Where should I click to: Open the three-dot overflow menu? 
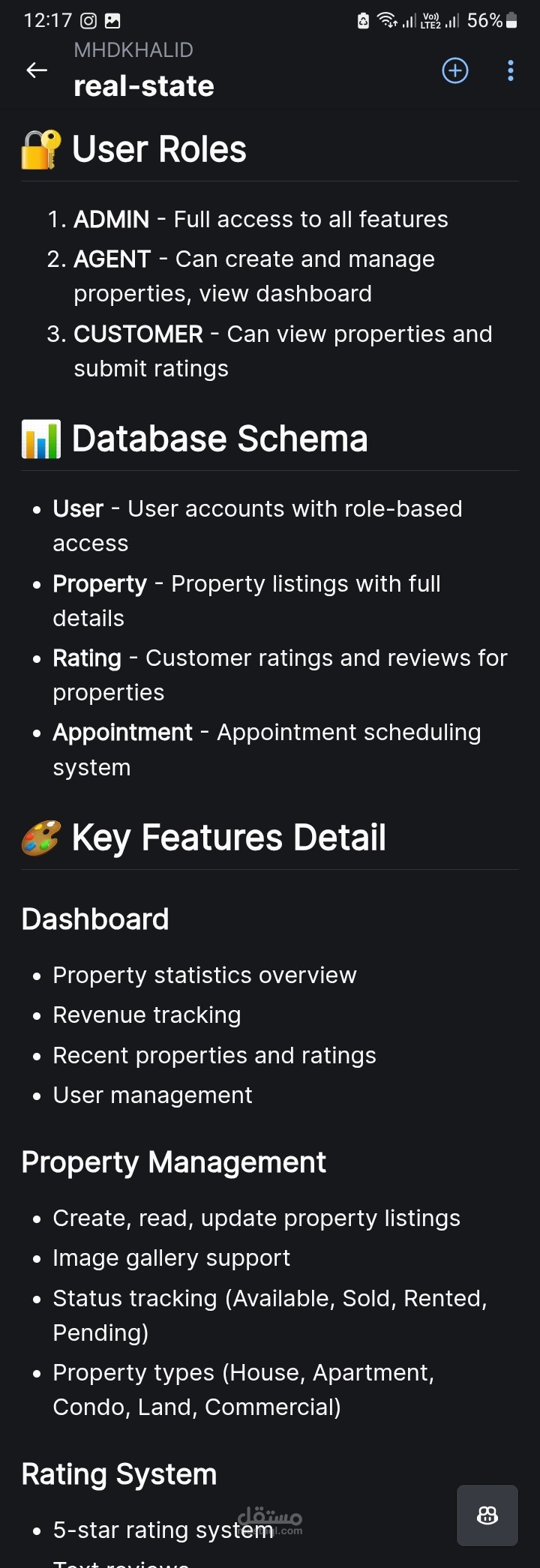[x=511, y=70]
